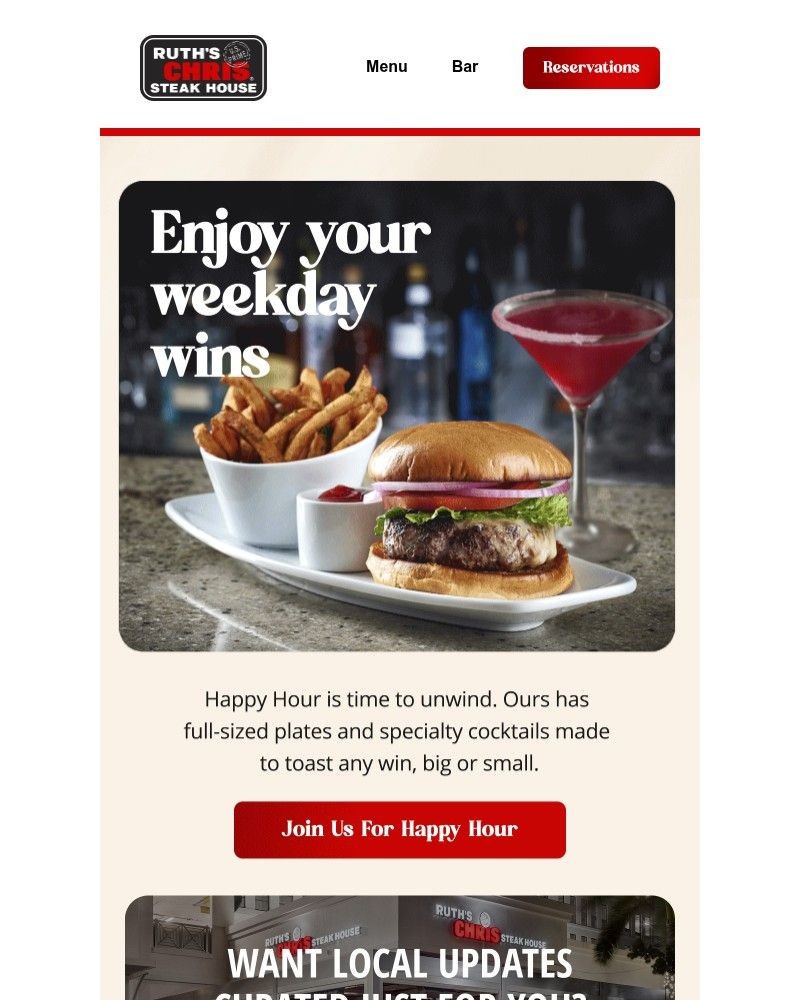This screenshot has height=1000, width=800.
Task: Open the Bar navigation item
Action: click(465, 67)
